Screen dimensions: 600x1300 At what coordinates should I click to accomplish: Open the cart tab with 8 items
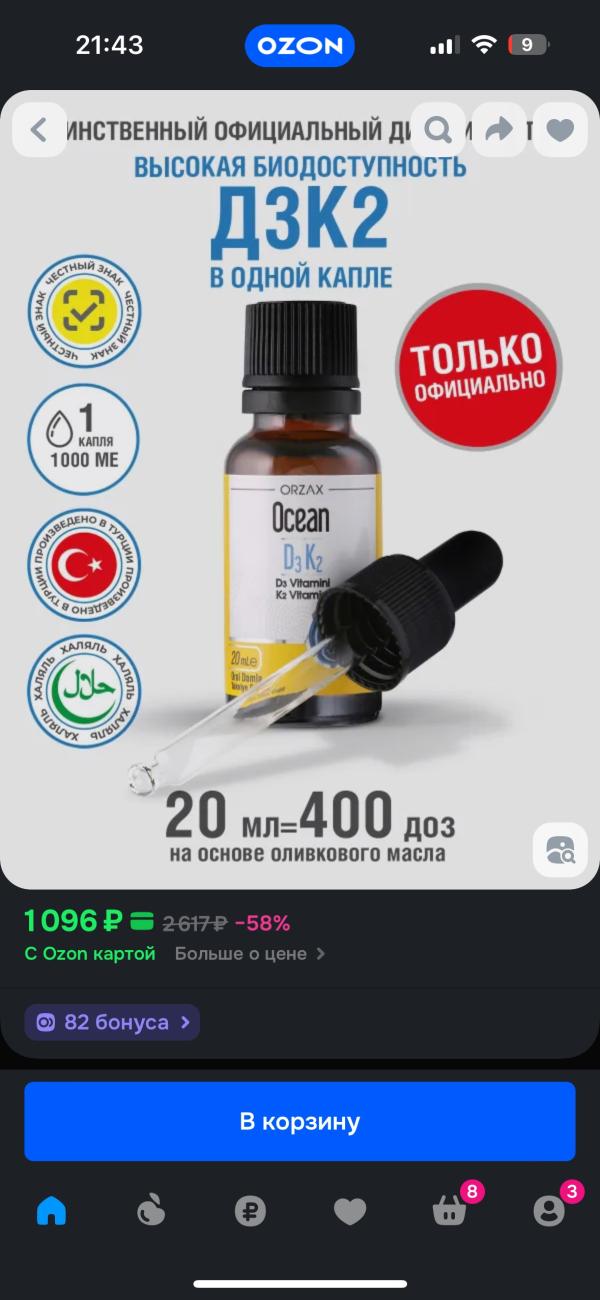click(452, 1208)
